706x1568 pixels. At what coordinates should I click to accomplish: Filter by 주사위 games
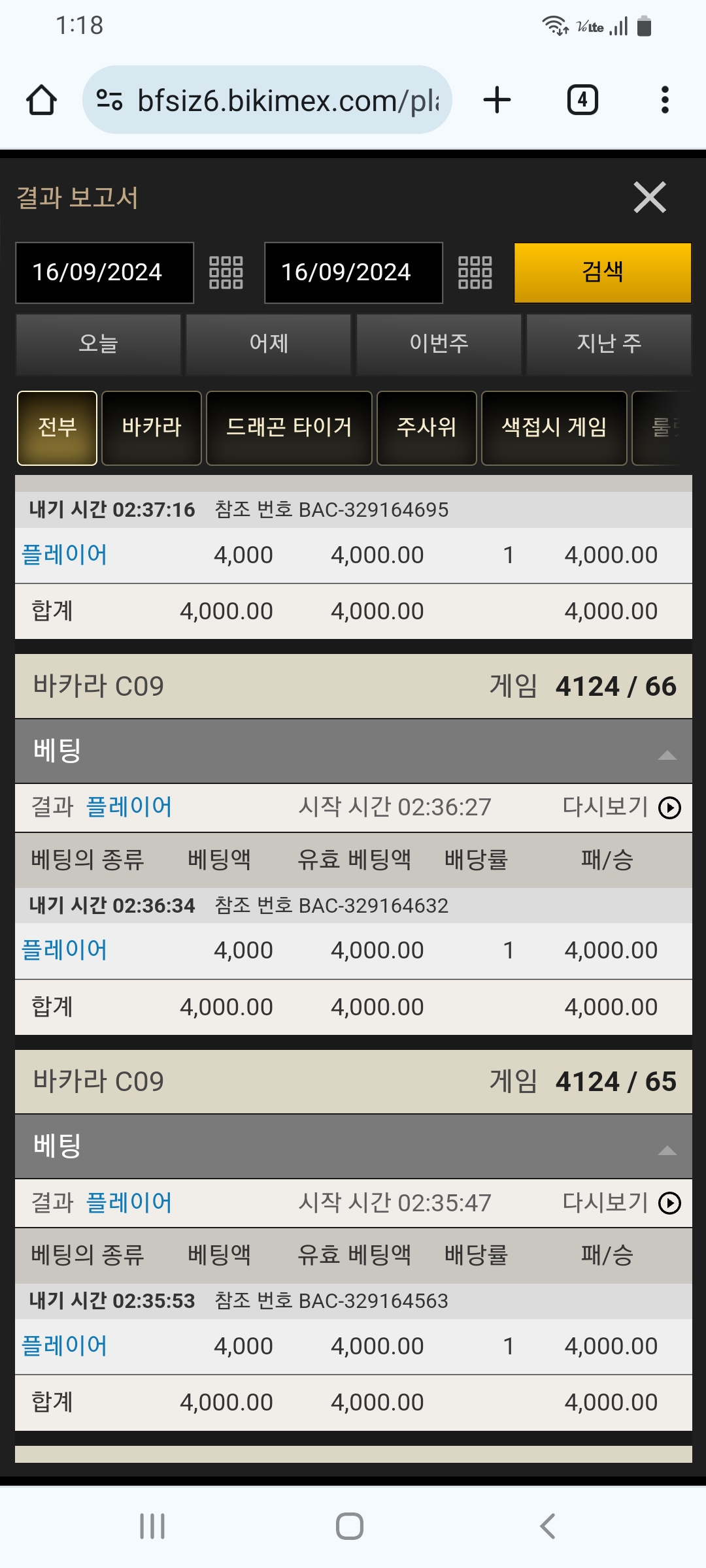point(426,428)
